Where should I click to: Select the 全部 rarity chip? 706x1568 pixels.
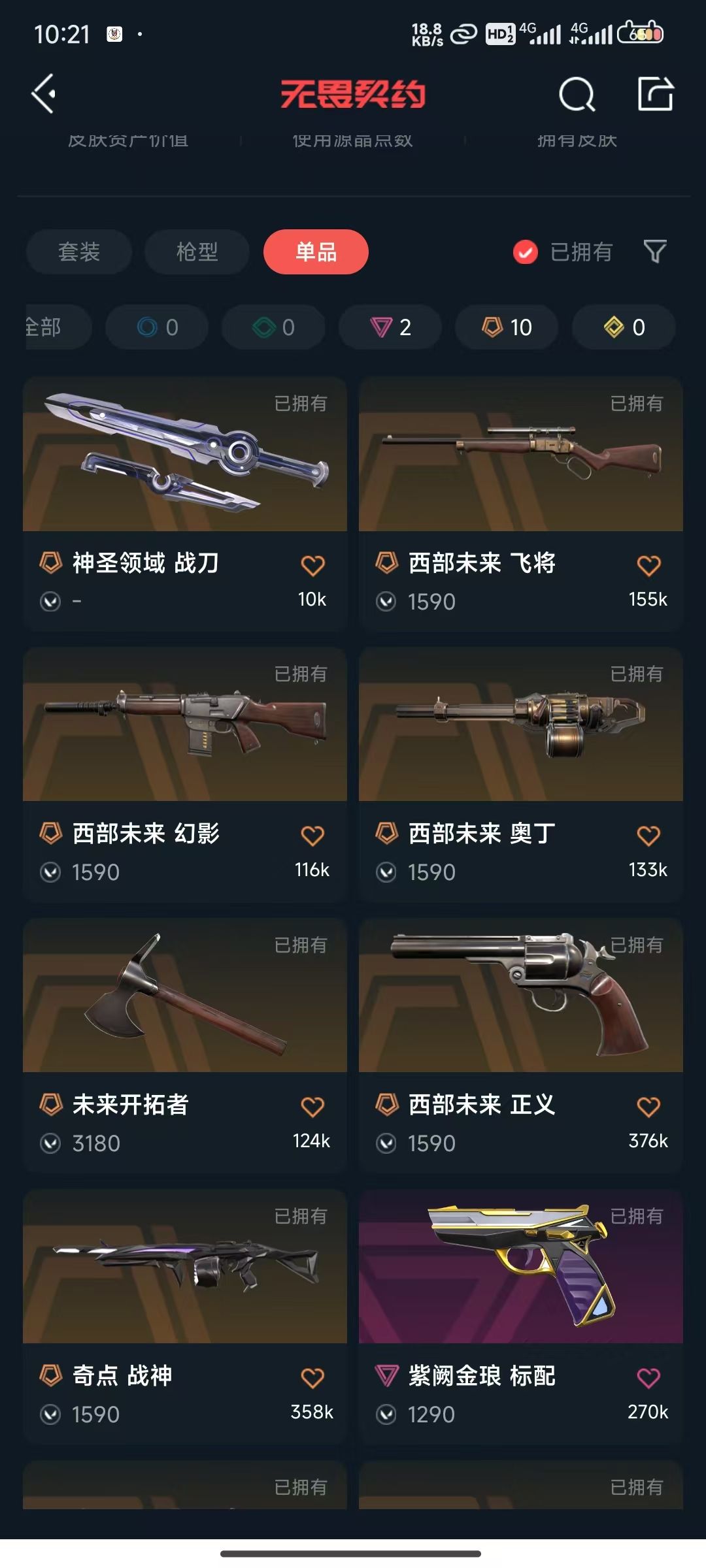coord(58,327)
